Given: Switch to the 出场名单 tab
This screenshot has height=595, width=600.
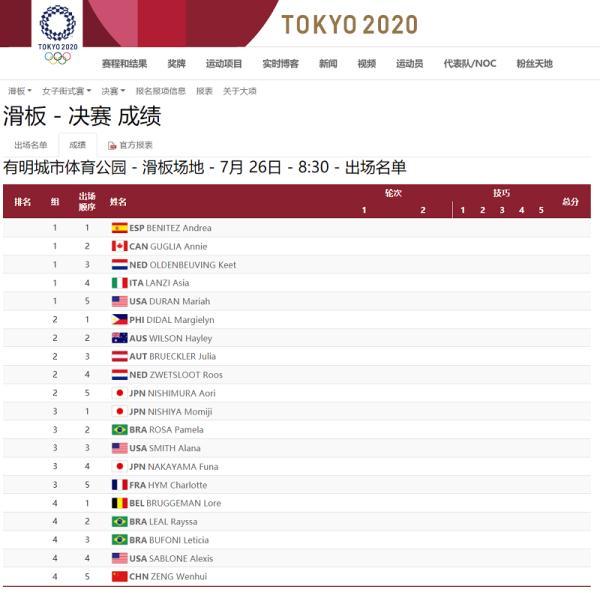Looking at the screenshot, I should [x=30, y=145].
